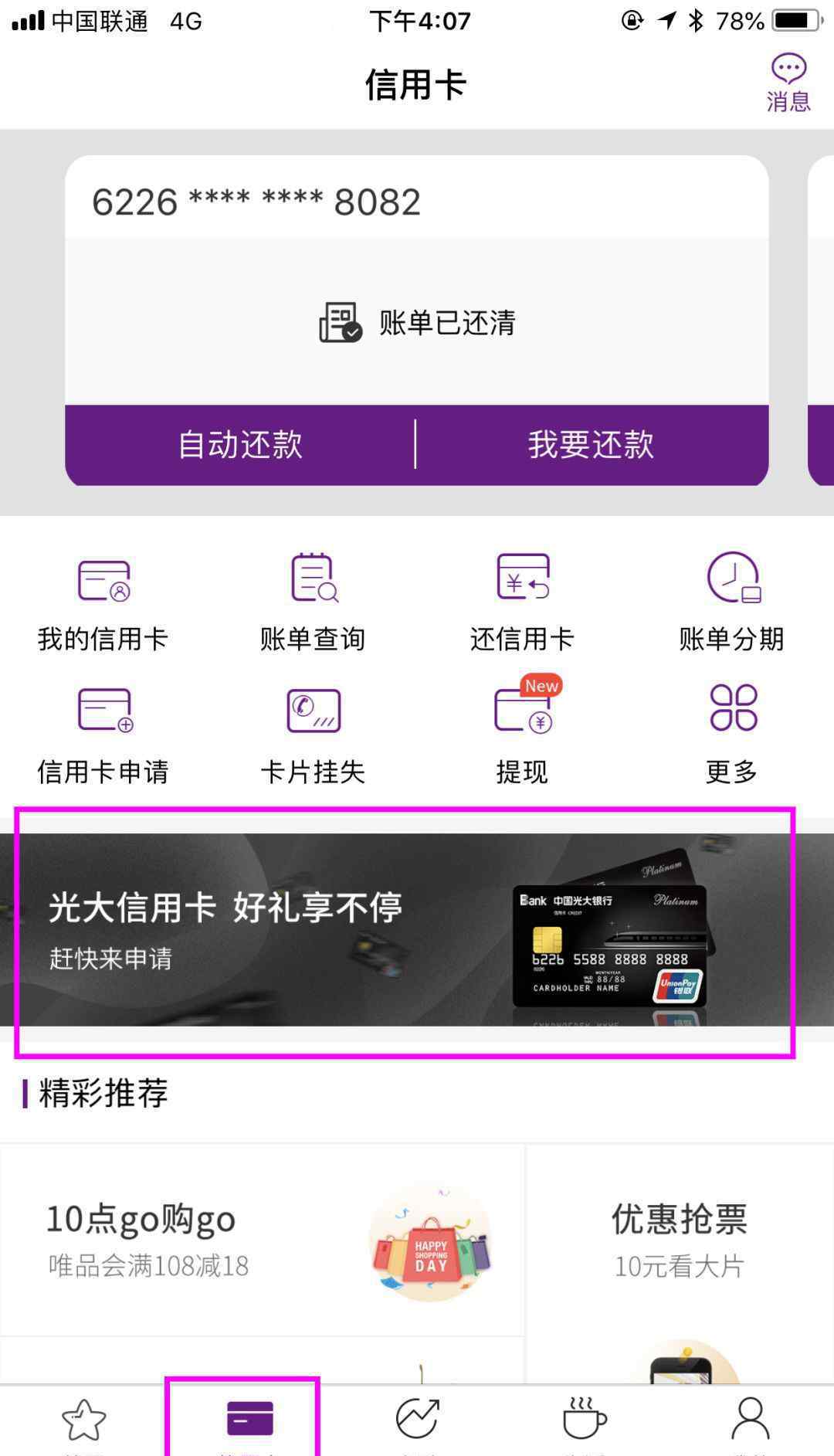Open the 消息 messages icon

[x=788, y=82]
